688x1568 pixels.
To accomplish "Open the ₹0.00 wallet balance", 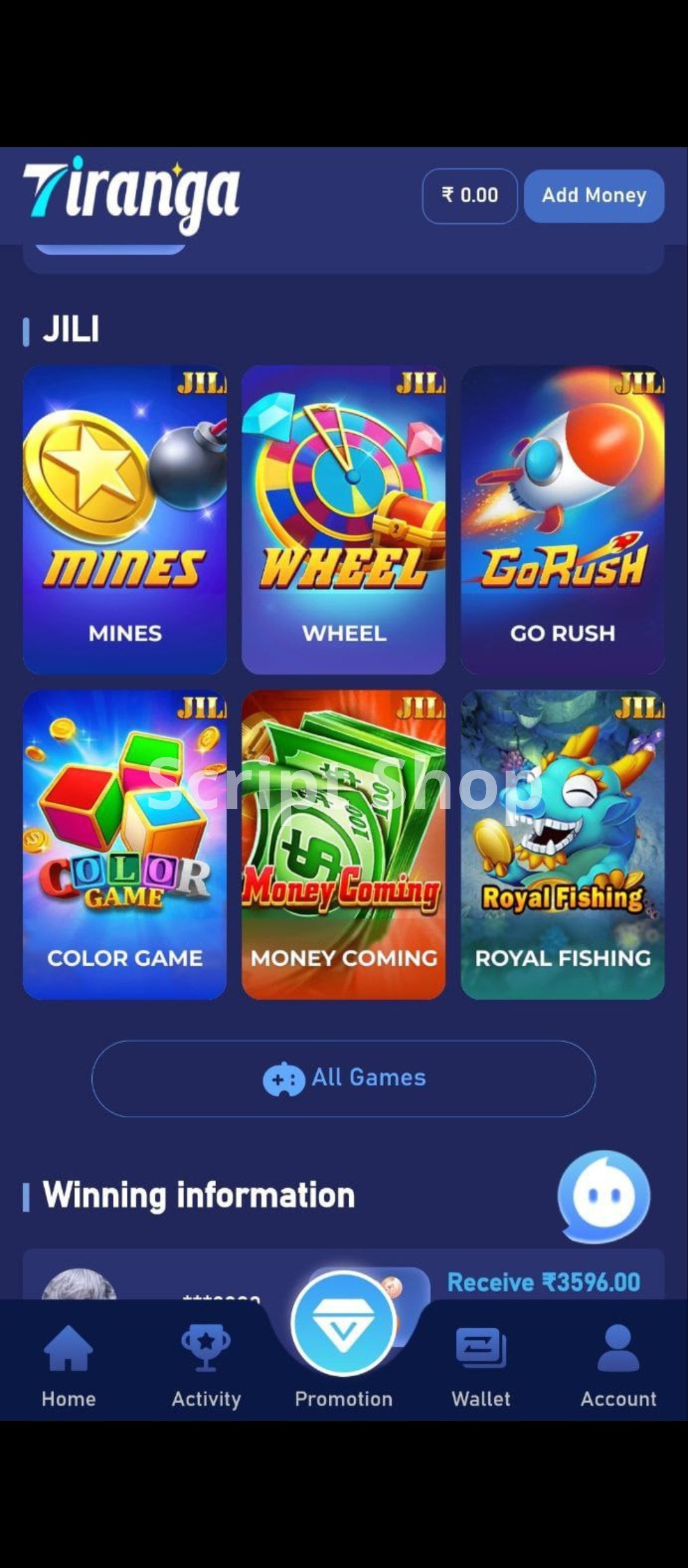I will 469,196.
